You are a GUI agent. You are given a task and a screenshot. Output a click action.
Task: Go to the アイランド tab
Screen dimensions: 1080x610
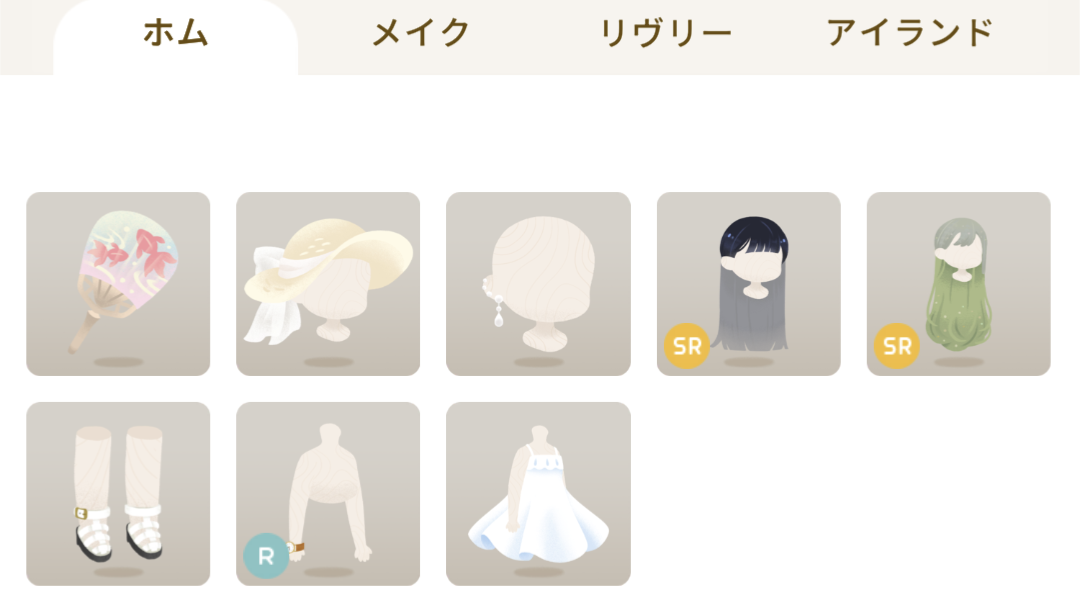coord(909,34)
